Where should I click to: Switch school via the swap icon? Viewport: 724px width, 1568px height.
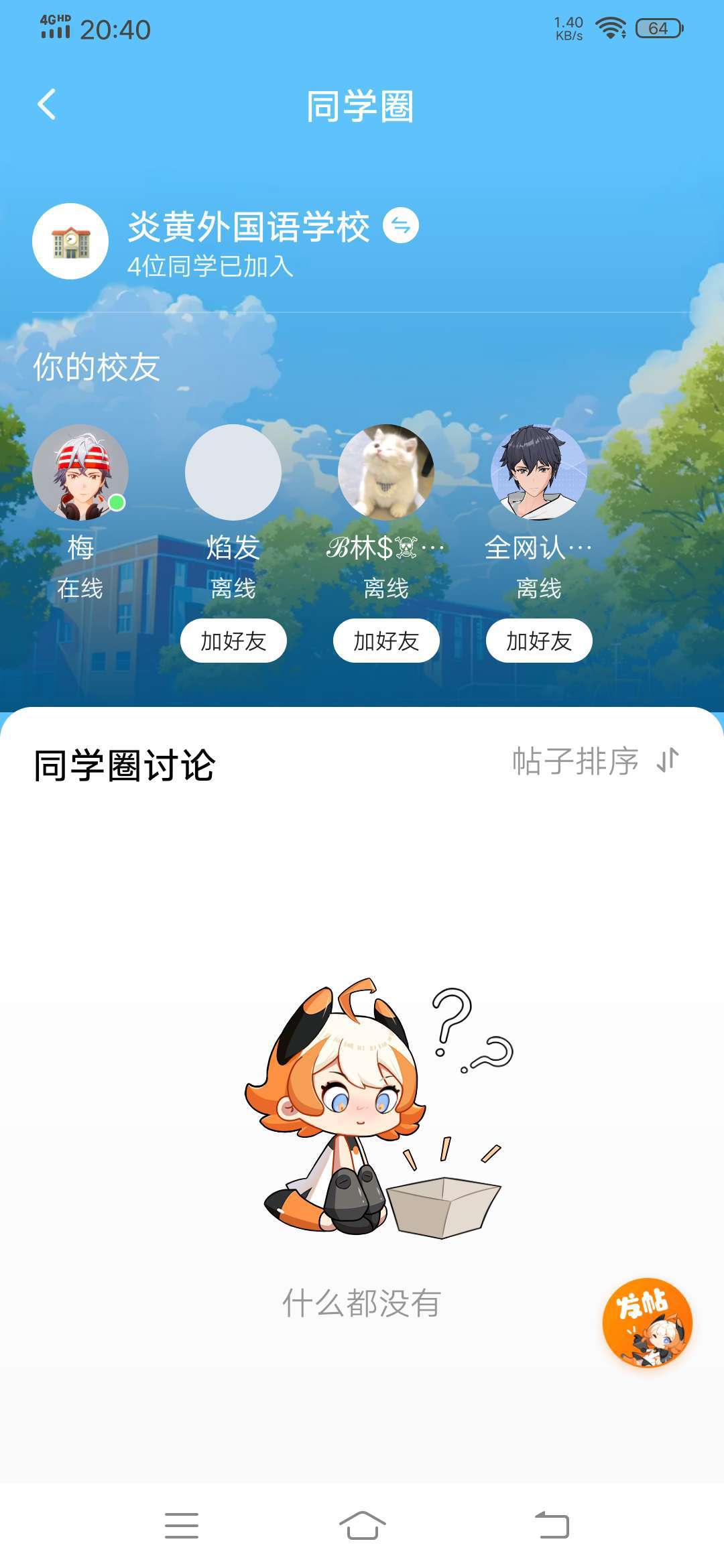[x=401, y=225]
